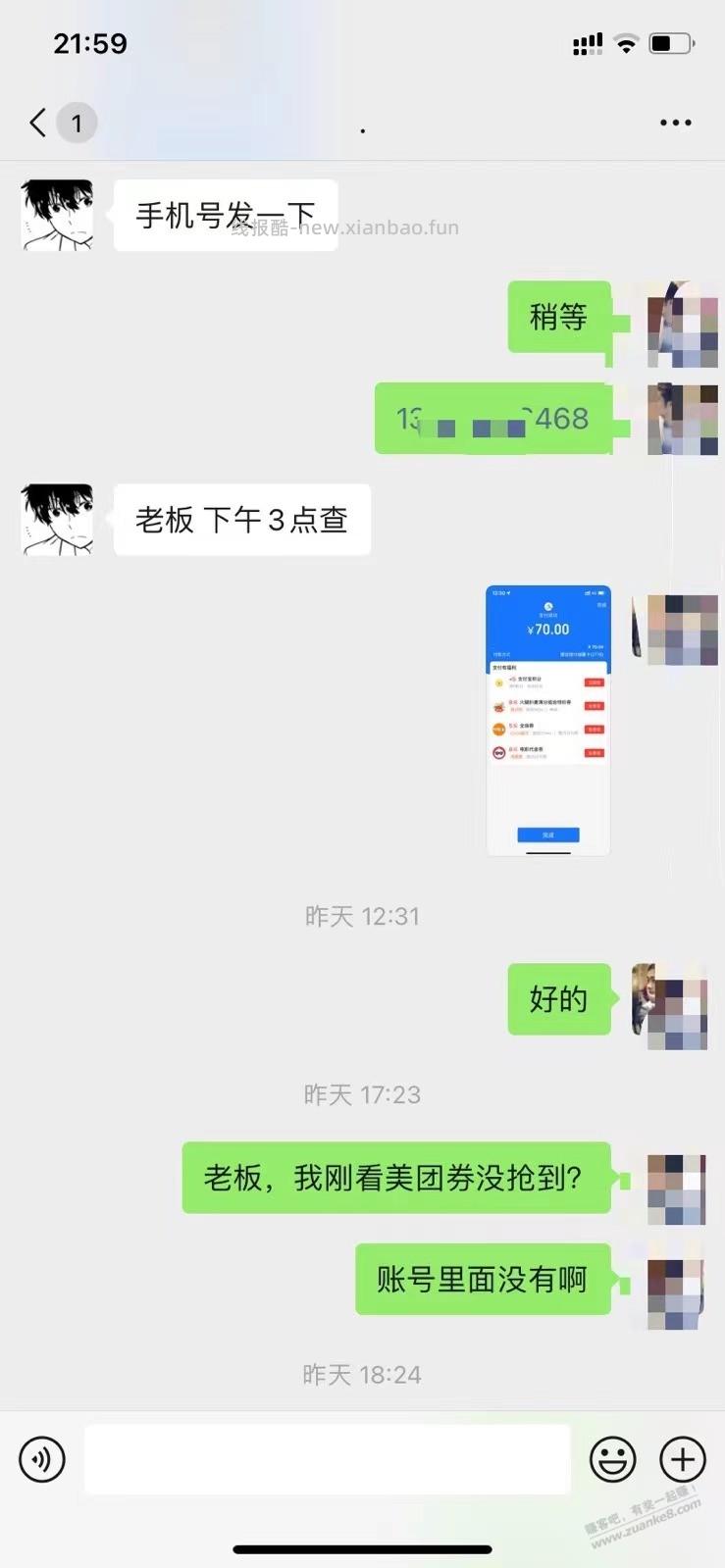Tap your avatar beside the '好的' message
Image resolution: width=725 pixels, height=1568 pixels.
(670, 999)
